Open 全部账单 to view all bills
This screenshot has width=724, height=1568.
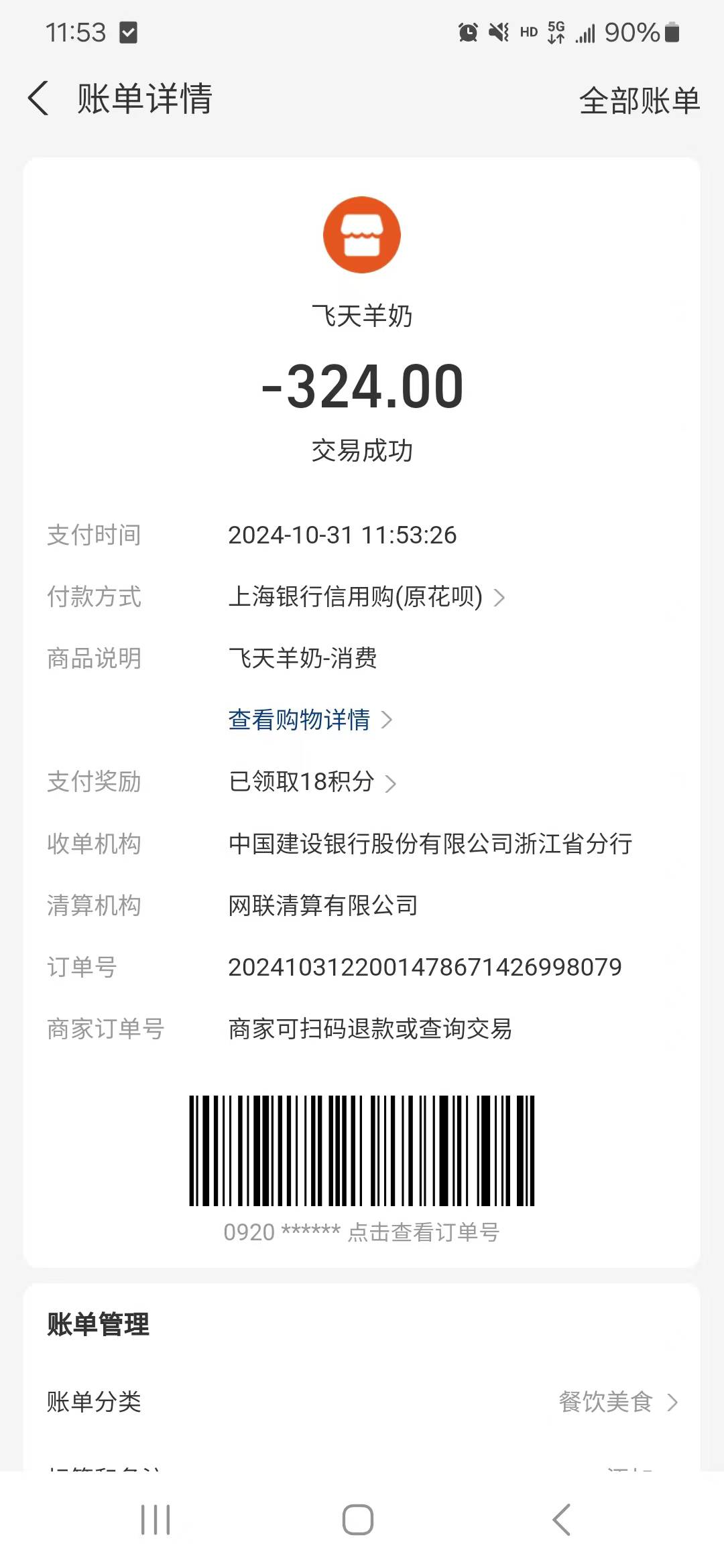(639, 101)
